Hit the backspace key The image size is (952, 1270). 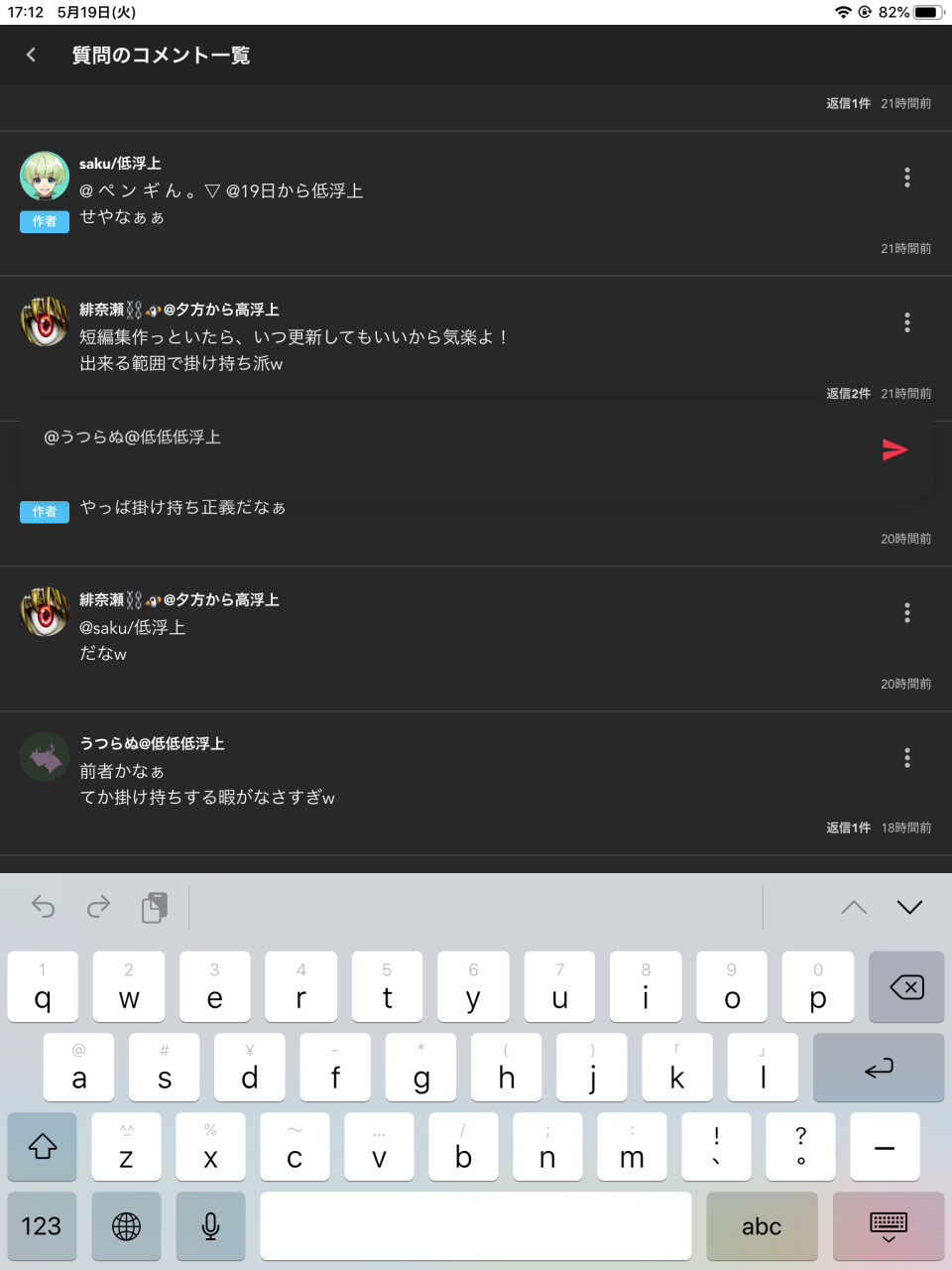(x=906, y=987)
